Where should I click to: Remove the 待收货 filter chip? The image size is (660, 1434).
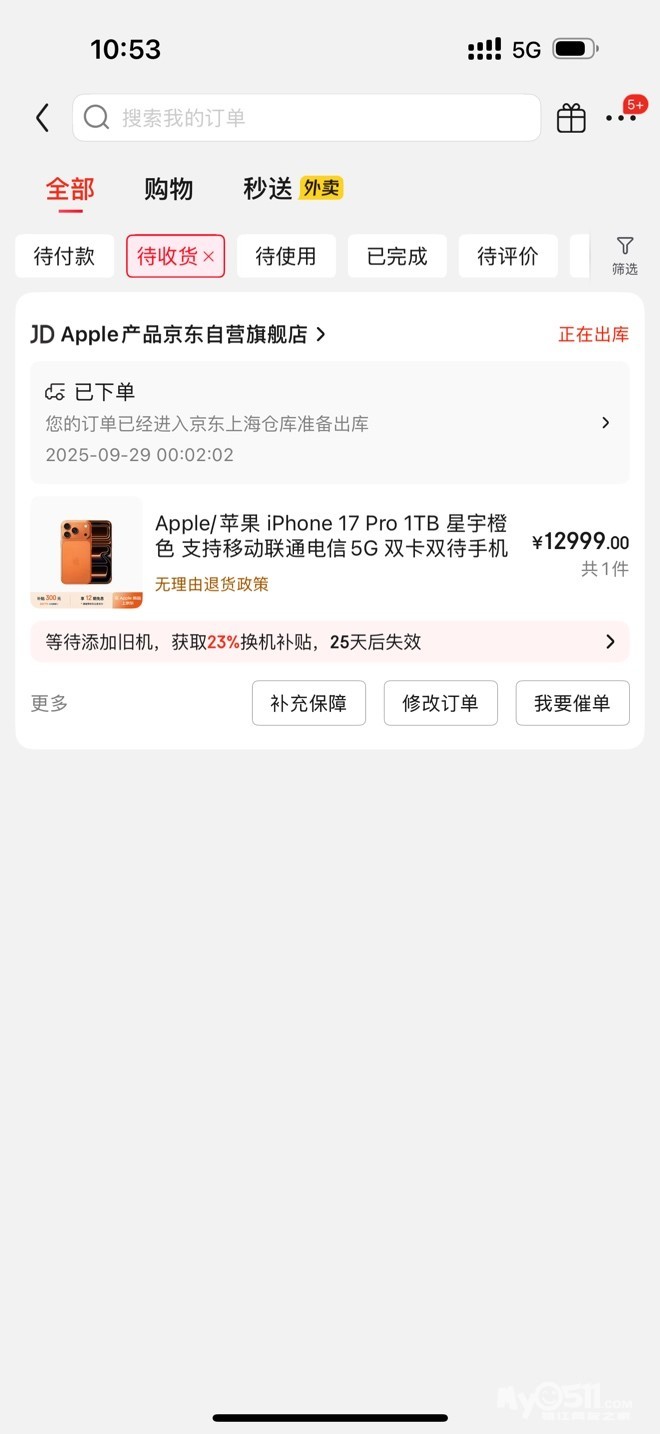coord(208,257)
